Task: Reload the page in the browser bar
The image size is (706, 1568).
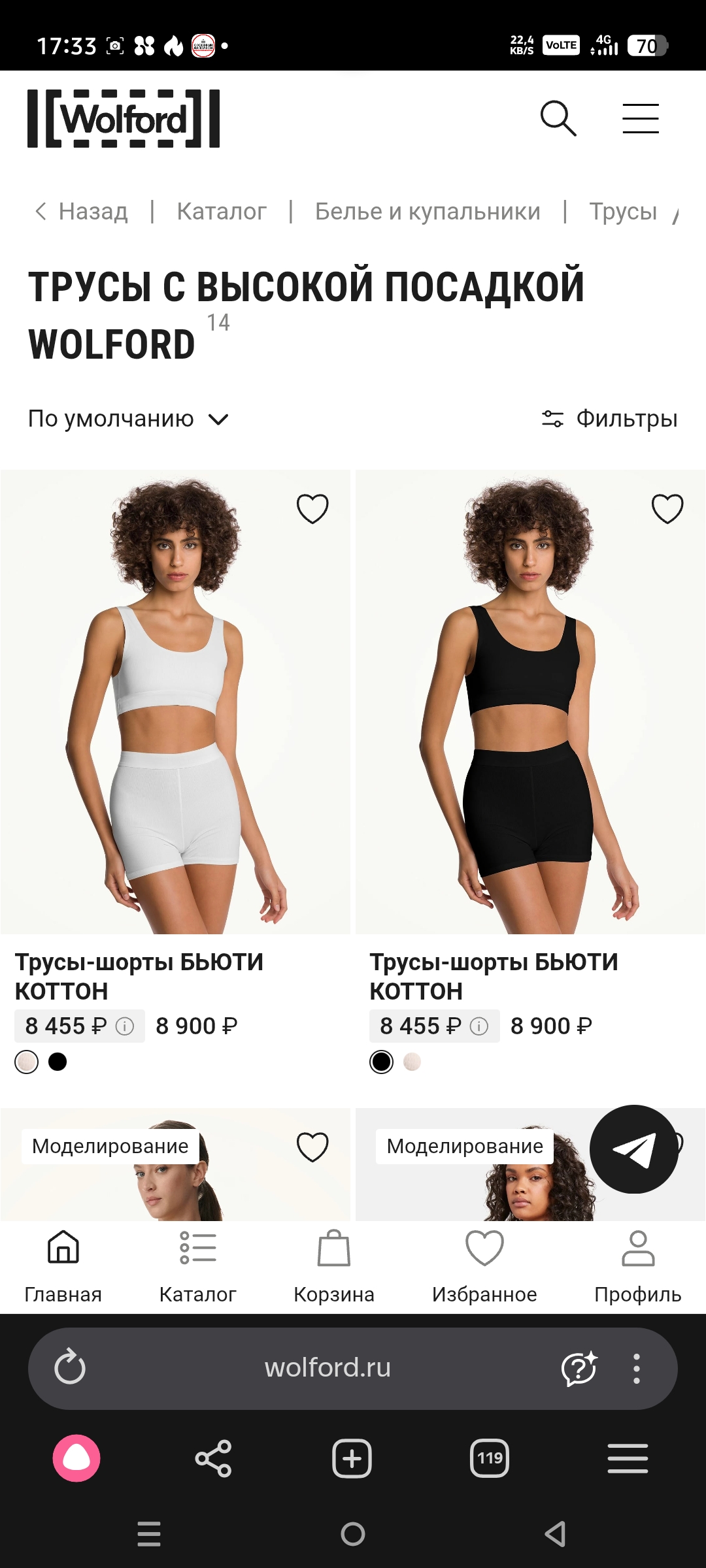Action: 70,1367
